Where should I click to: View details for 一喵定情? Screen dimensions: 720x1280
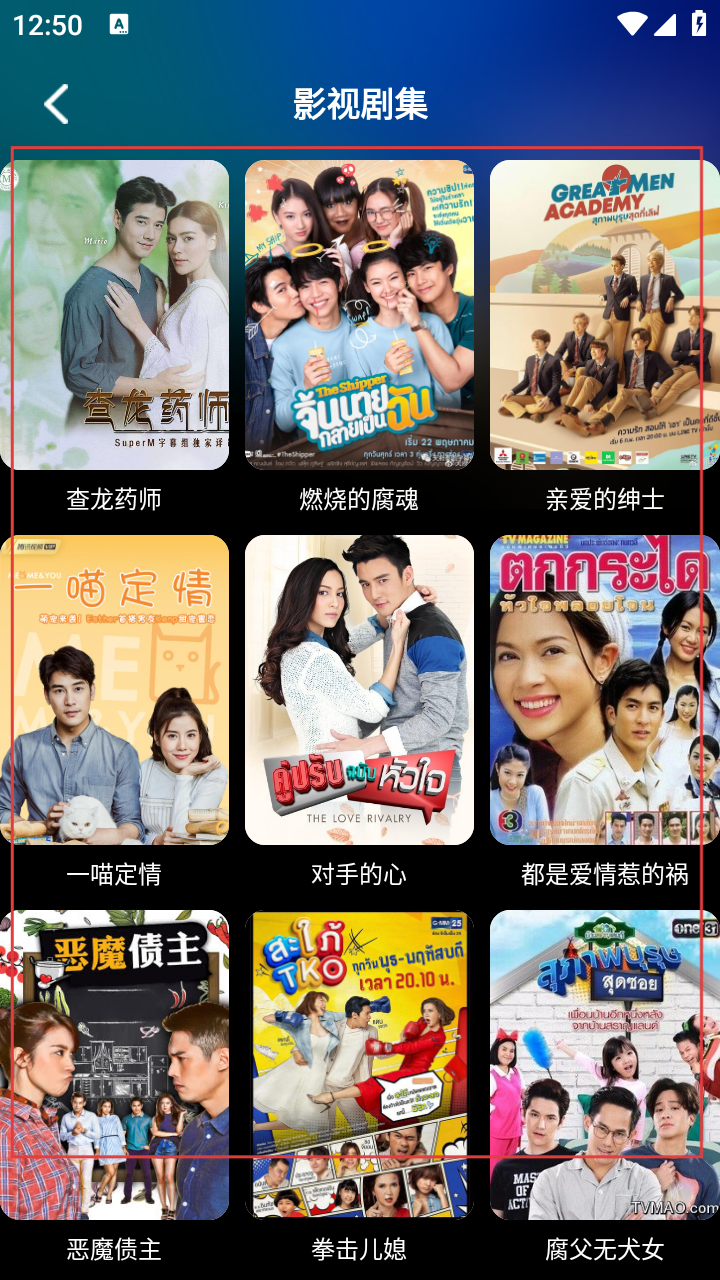coord(114,690)
